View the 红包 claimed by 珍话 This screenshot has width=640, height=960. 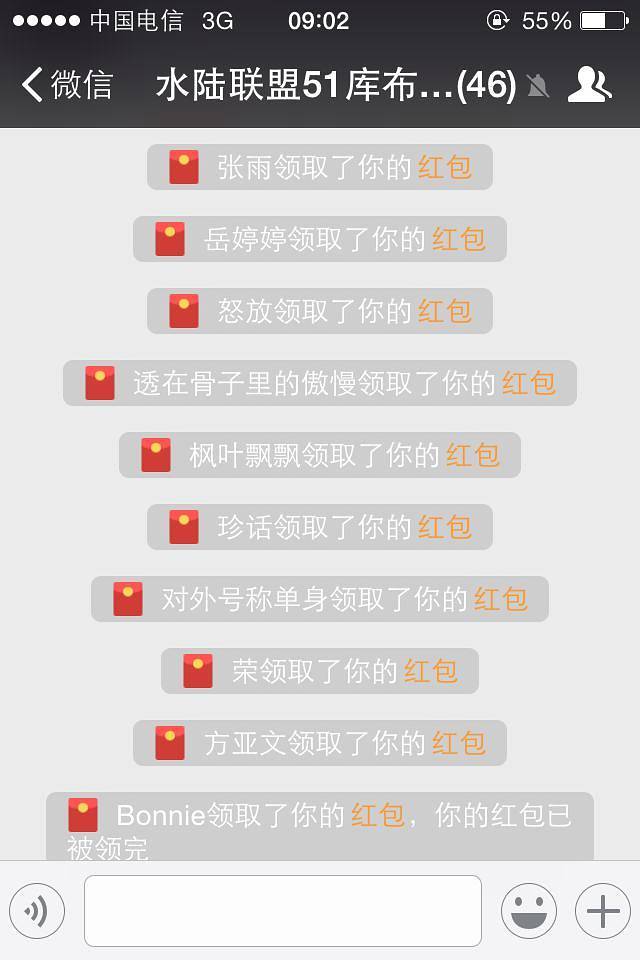point(445,527)
